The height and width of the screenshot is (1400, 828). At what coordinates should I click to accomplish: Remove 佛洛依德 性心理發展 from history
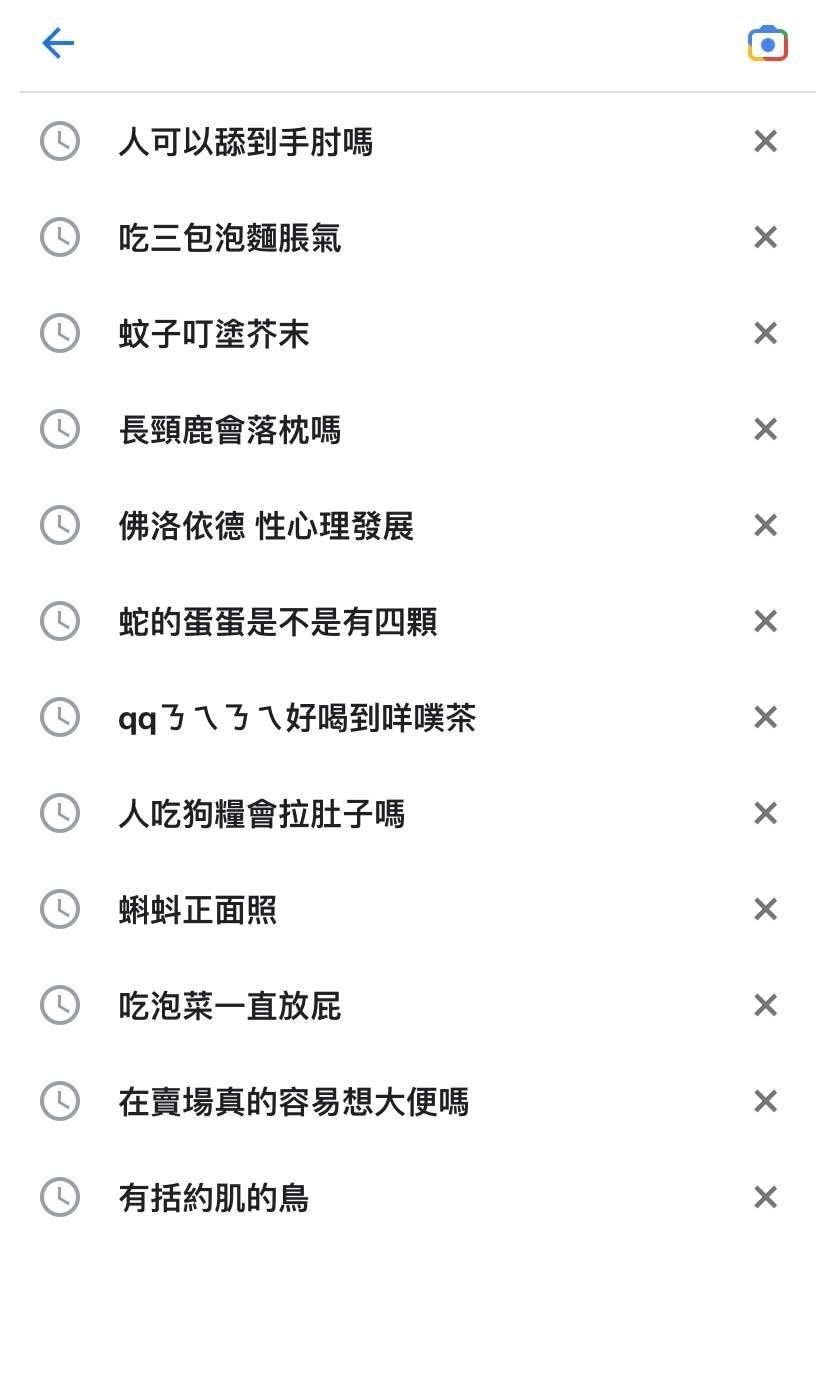765,525
